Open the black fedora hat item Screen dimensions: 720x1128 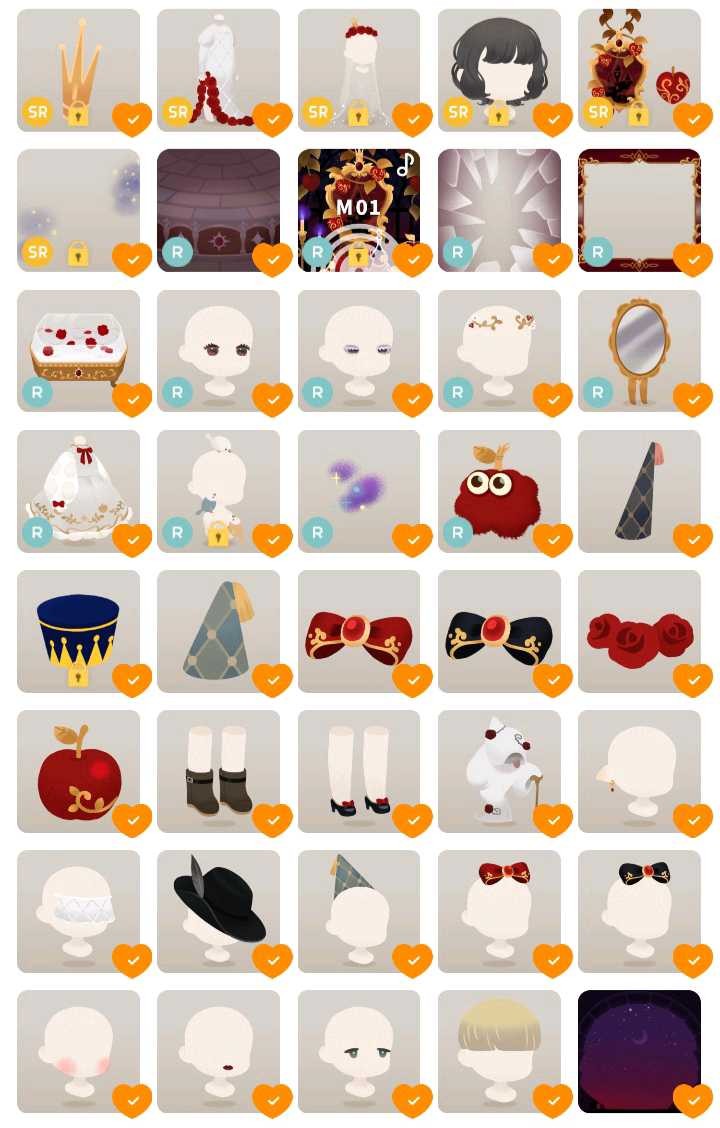click(218, 910)
